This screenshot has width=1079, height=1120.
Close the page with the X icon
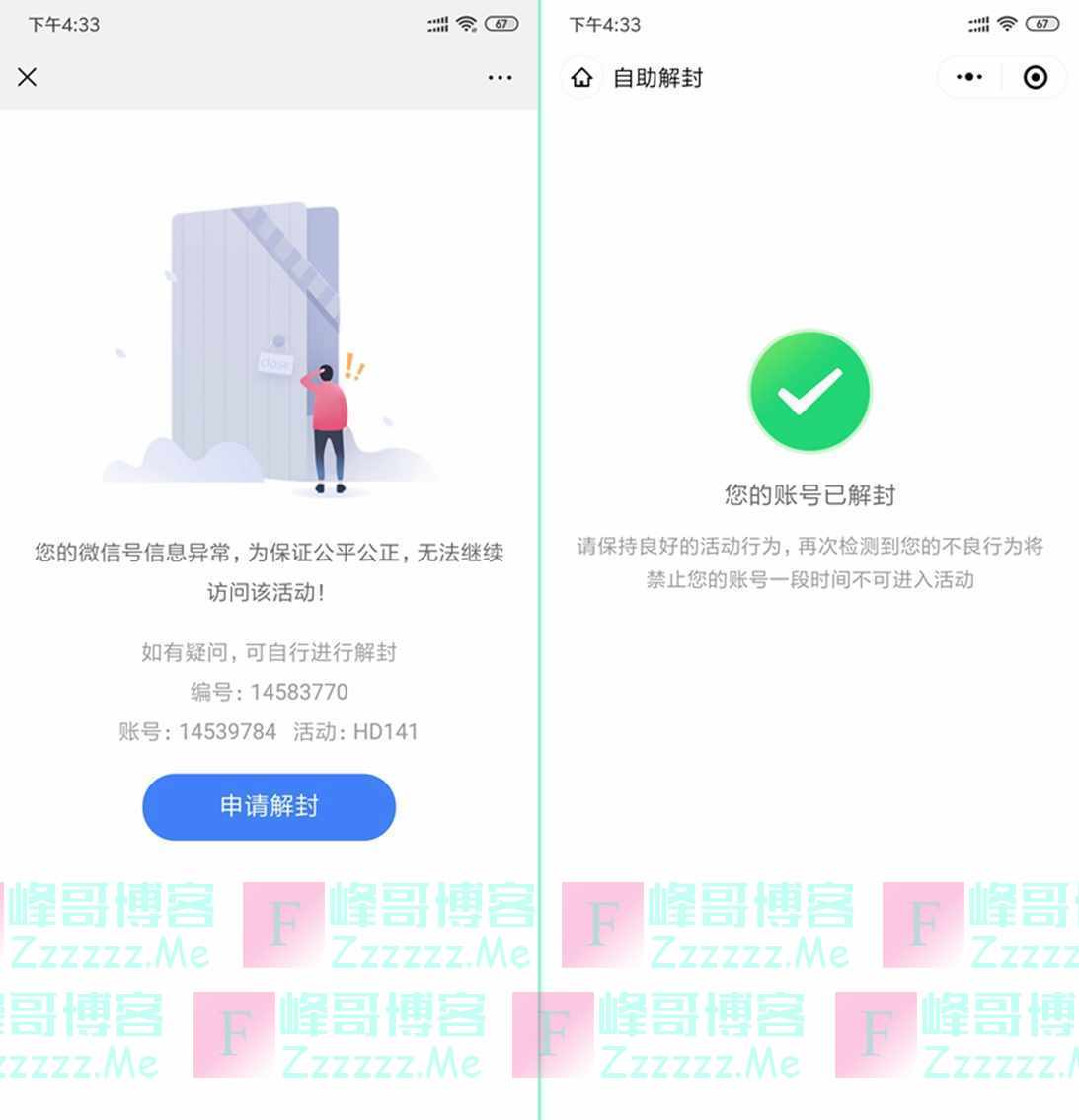click(x=28, y=77)
